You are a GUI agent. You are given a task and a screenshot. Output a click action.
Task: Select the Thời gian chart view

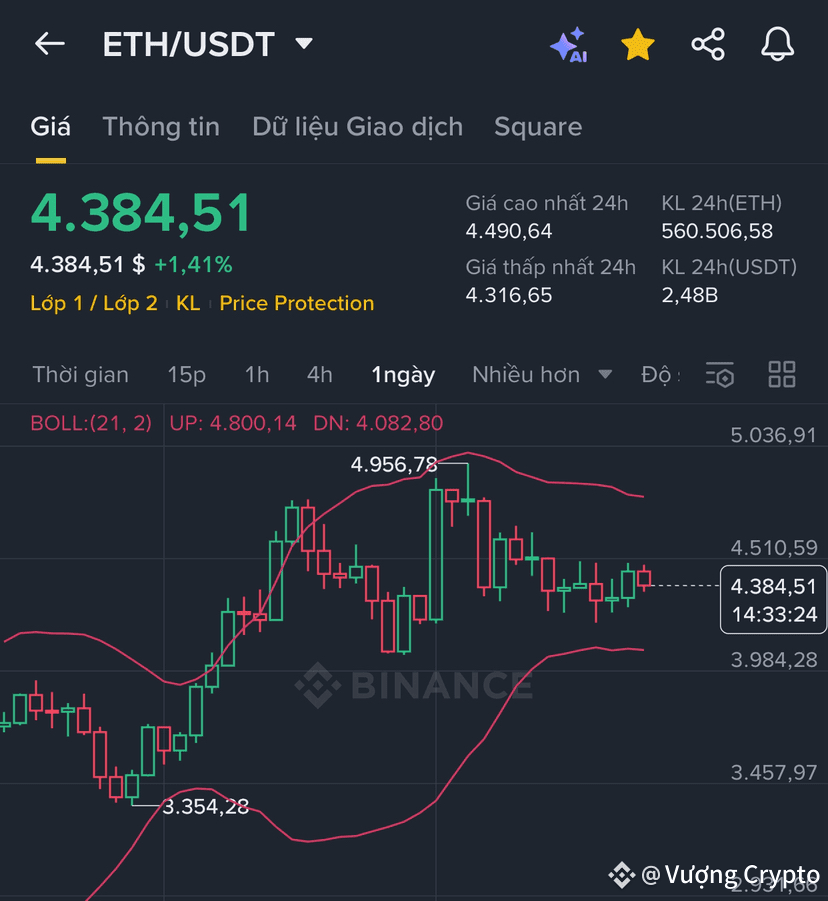point(80,375)
